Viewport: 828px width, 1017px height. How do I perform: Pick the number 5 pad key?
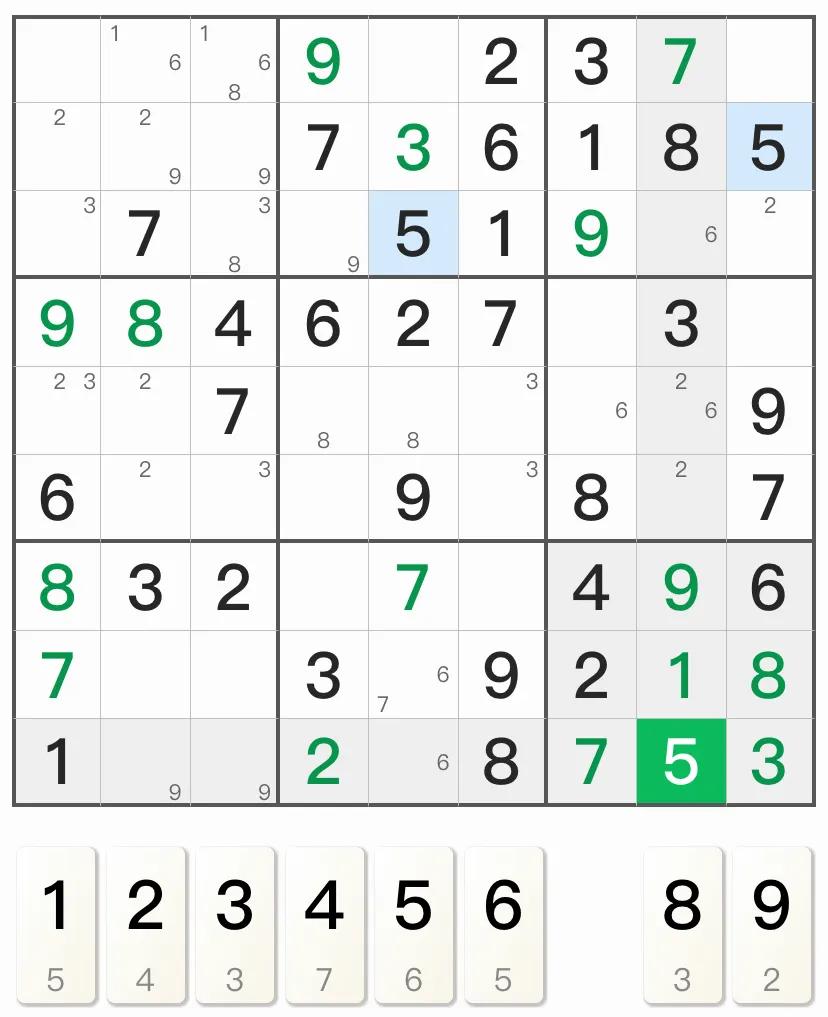click(x=413, y=924)
